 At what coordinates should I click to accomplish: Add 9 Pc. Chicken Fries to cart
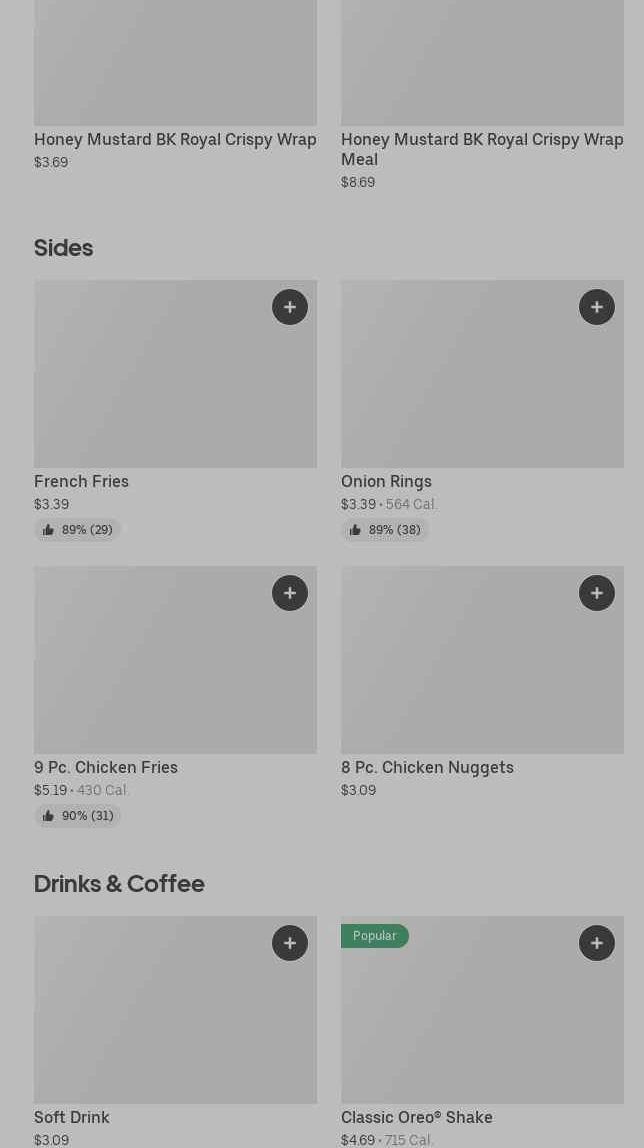pyautogui.click(x=290, y=593)
